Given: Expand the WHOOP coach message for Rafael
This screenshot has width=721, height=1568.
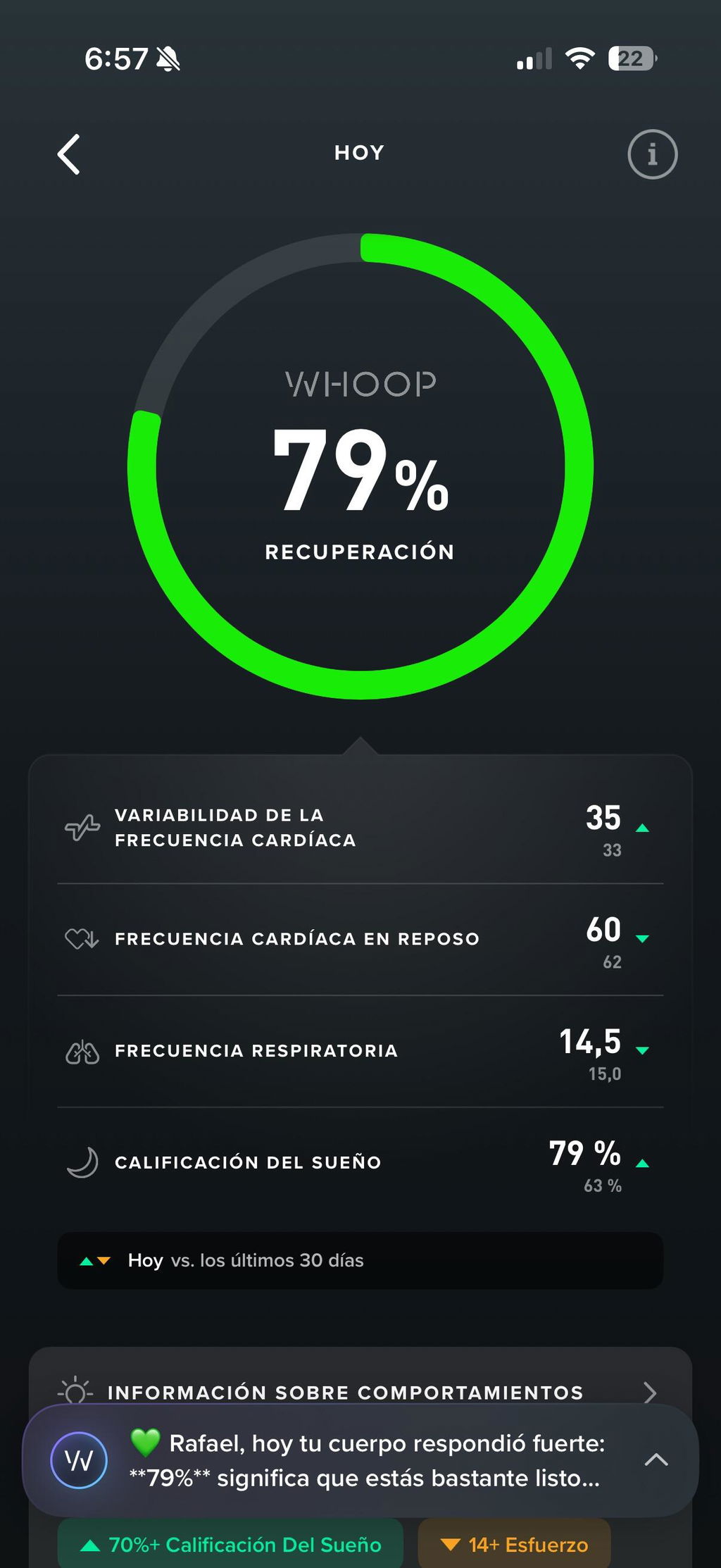Looking at the screenshot, I should click(x=360, y=1460).
